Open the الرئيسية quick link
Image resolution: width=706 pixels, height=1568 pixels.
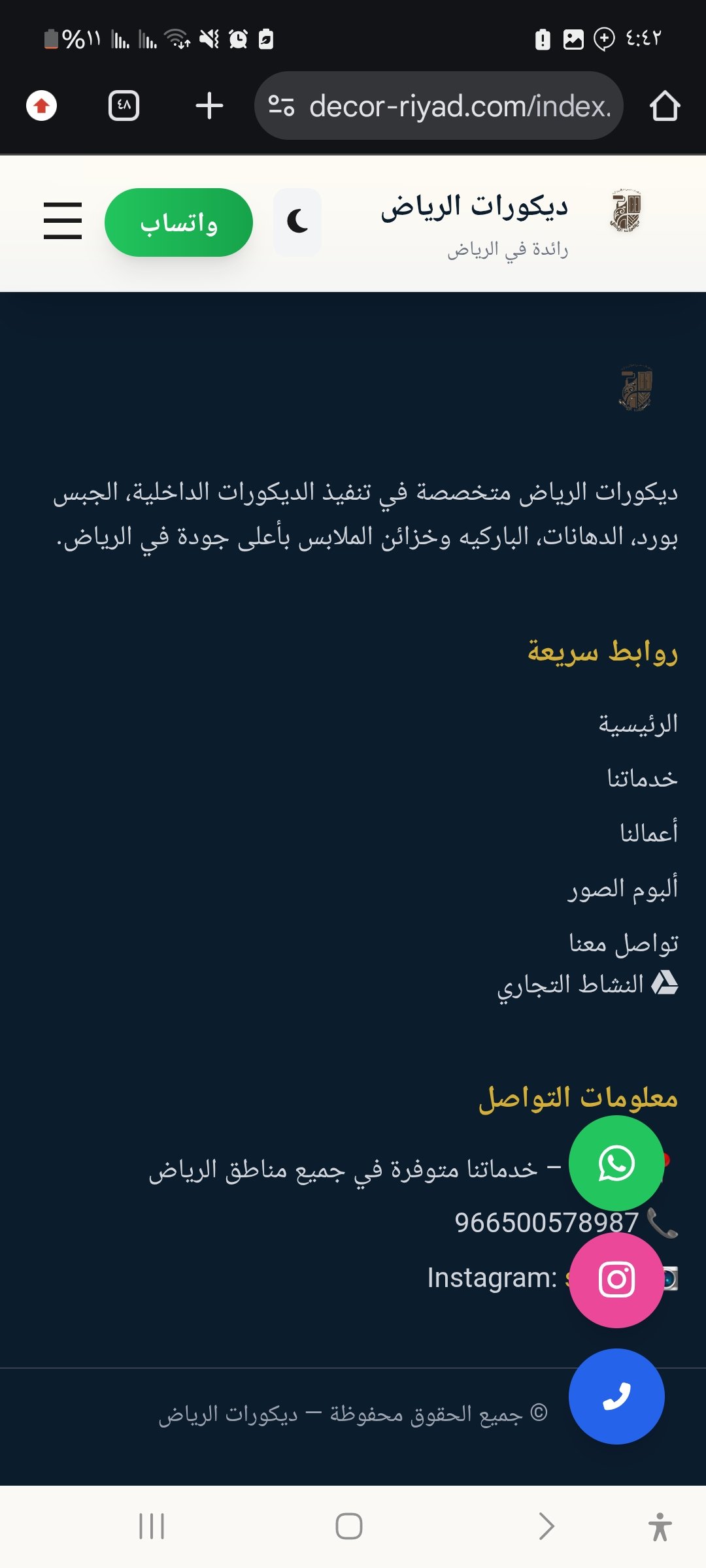coord(638,724)
